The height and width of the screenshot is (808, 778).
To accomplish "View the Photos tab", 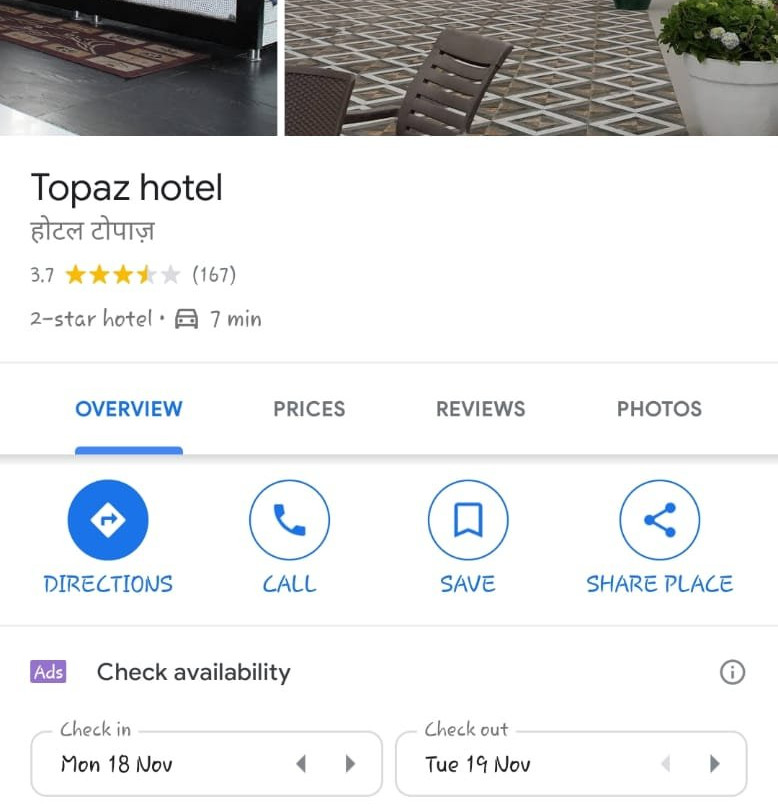I will (659, 408).
